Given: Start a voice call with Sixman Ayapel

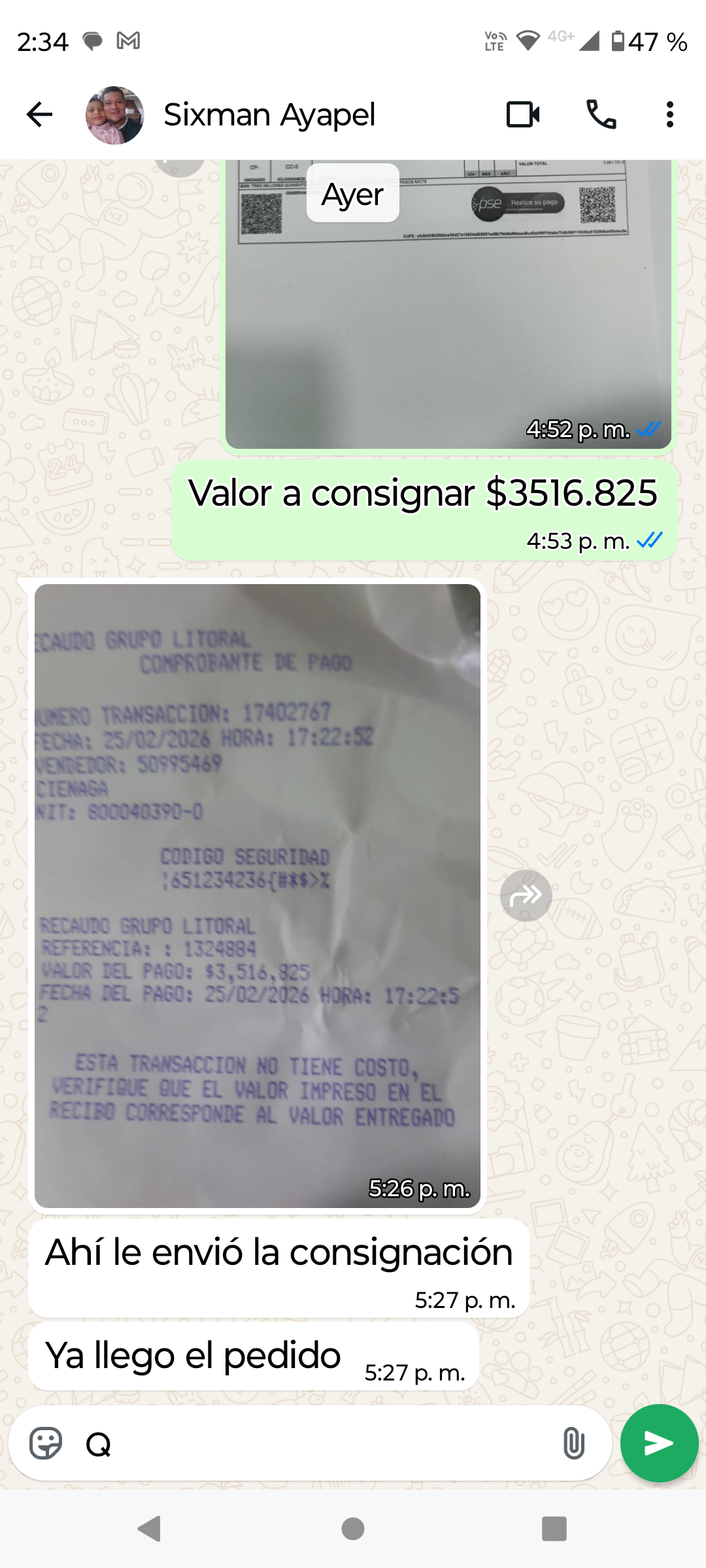Looking at the screenshot, I should pos(601,115).
